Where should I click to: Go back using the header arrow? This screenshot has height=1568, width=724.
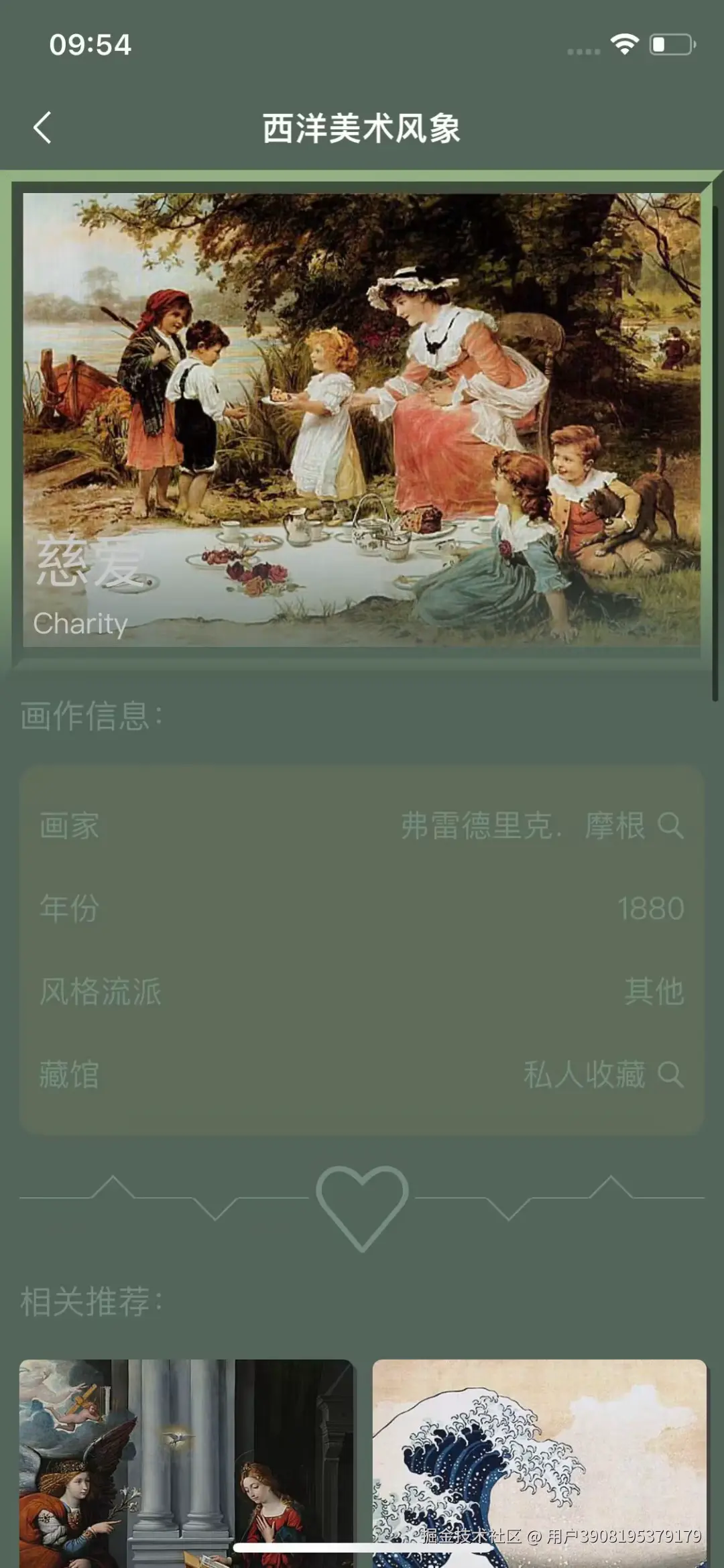pyautogui.click(x=42, y=127)
